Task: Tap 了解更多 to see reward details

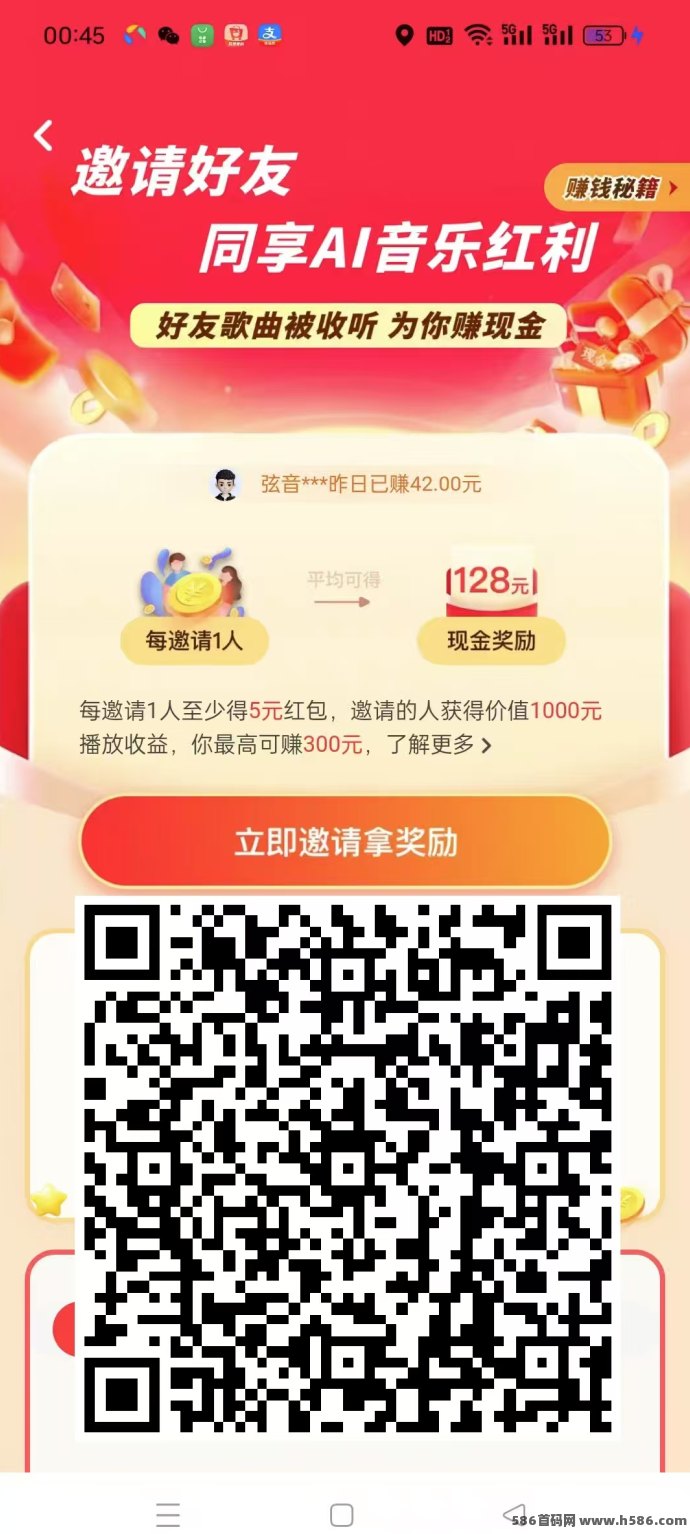Action: [x=441, y=745]
